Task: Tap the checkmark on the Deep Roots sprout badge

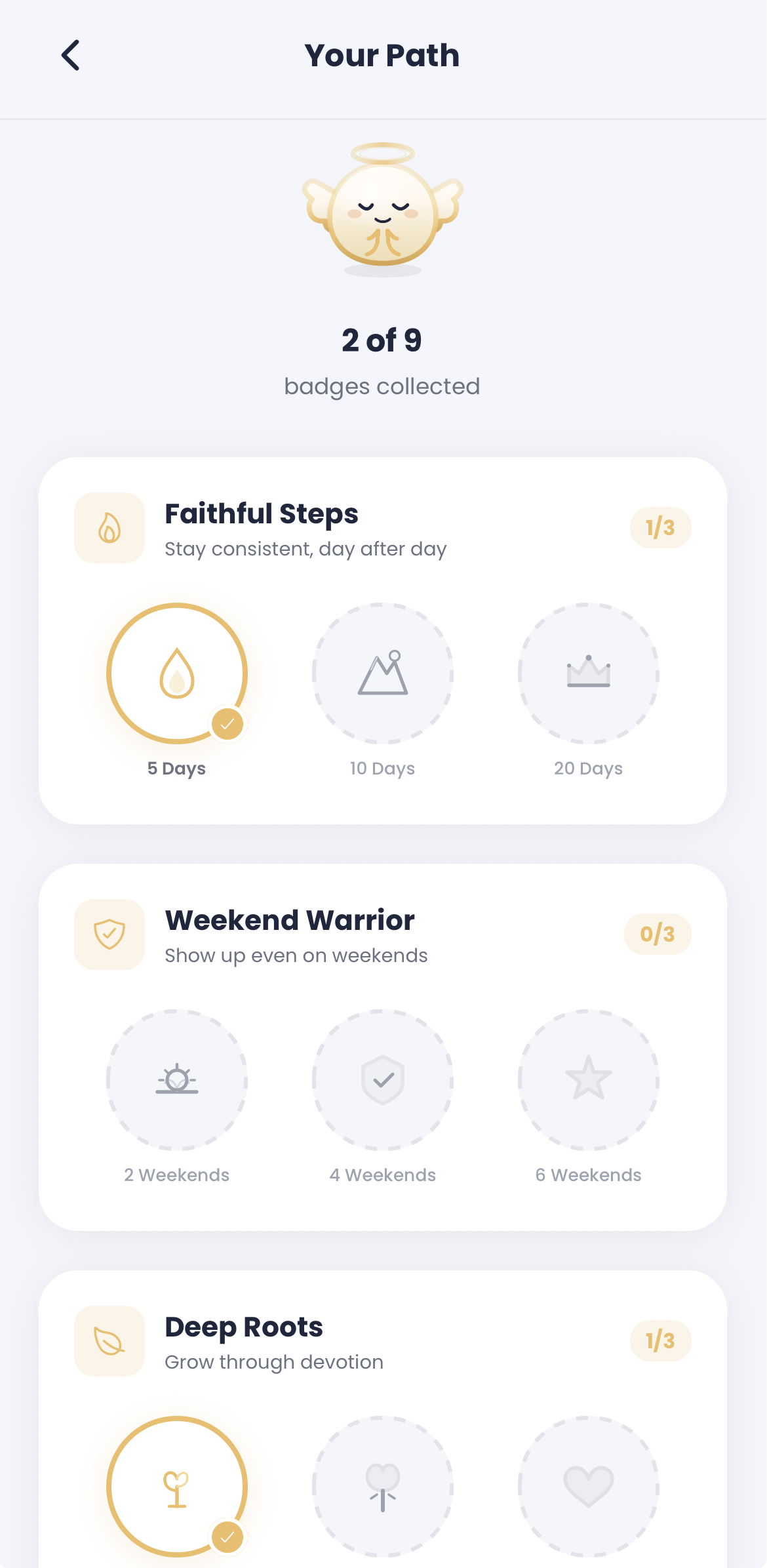Action: point(227,1539)
